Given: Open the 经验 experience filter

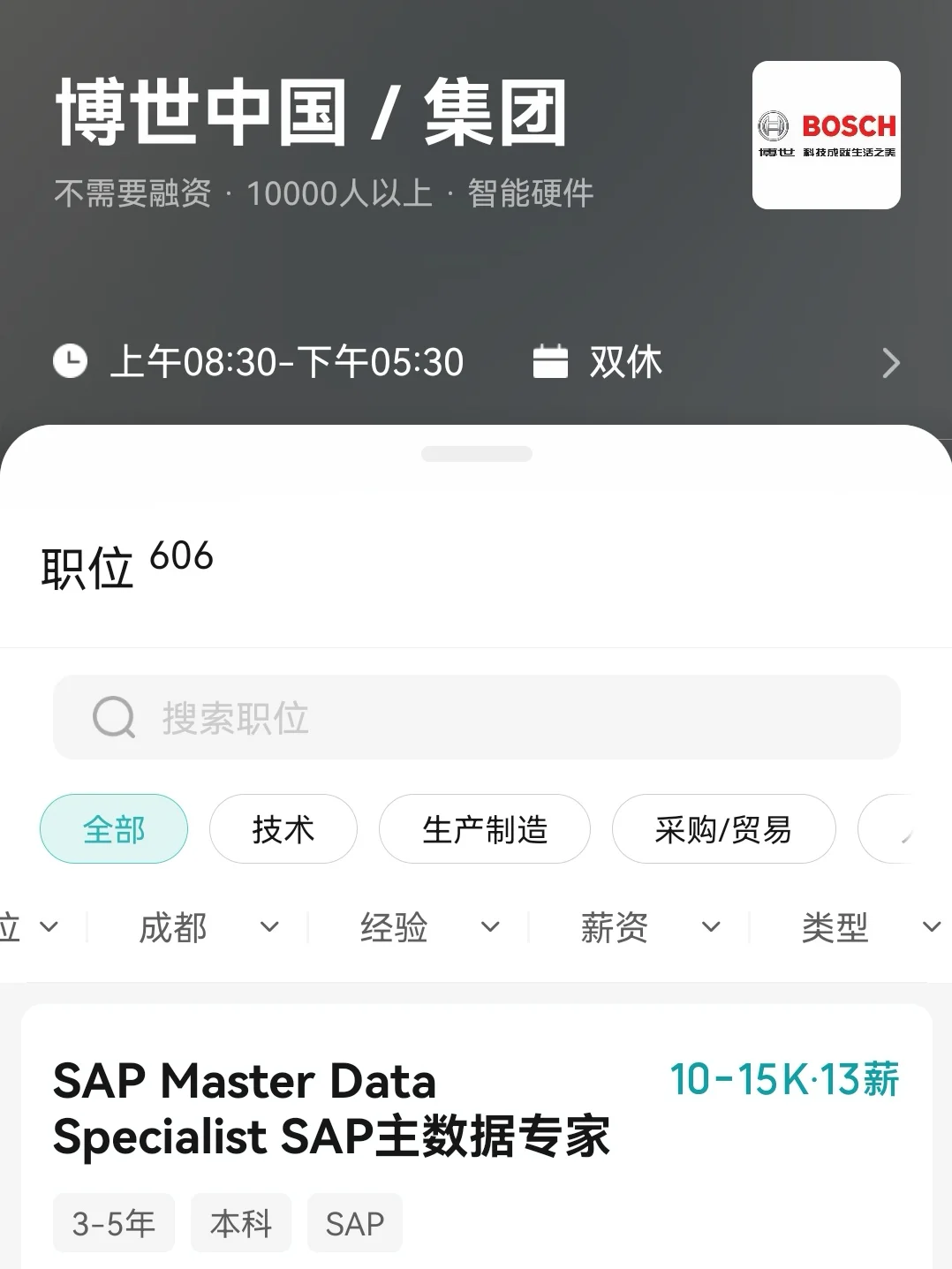Looking at the screenshot, I should 429,927.
